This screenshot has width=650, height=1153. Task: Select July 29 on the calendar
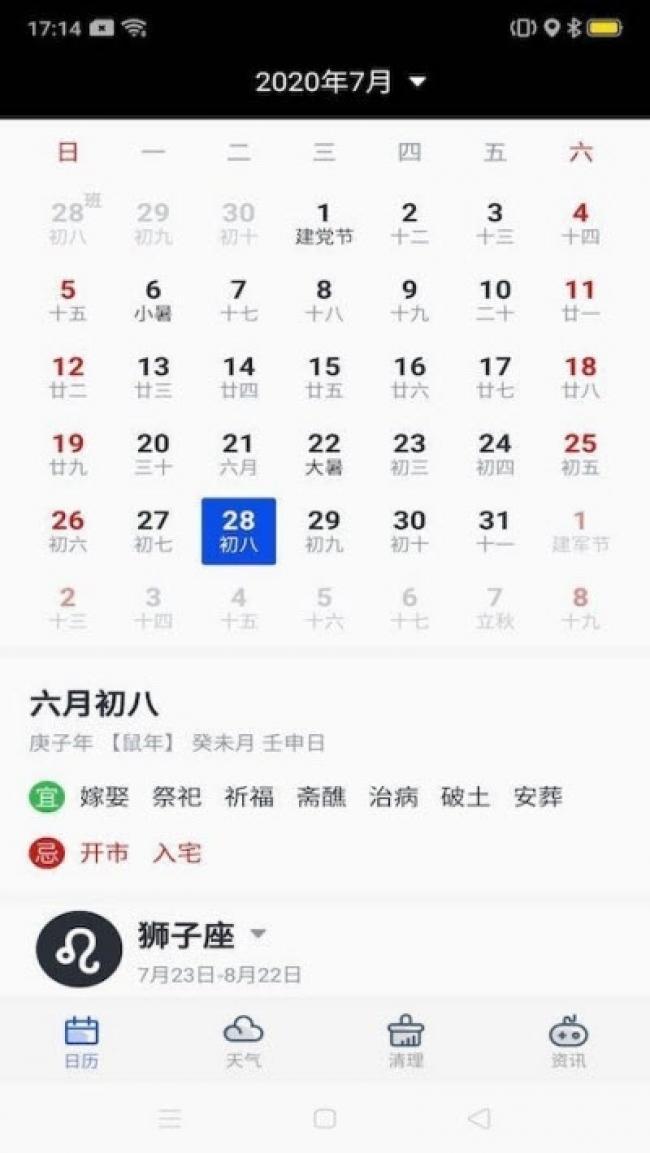[324, 531]
